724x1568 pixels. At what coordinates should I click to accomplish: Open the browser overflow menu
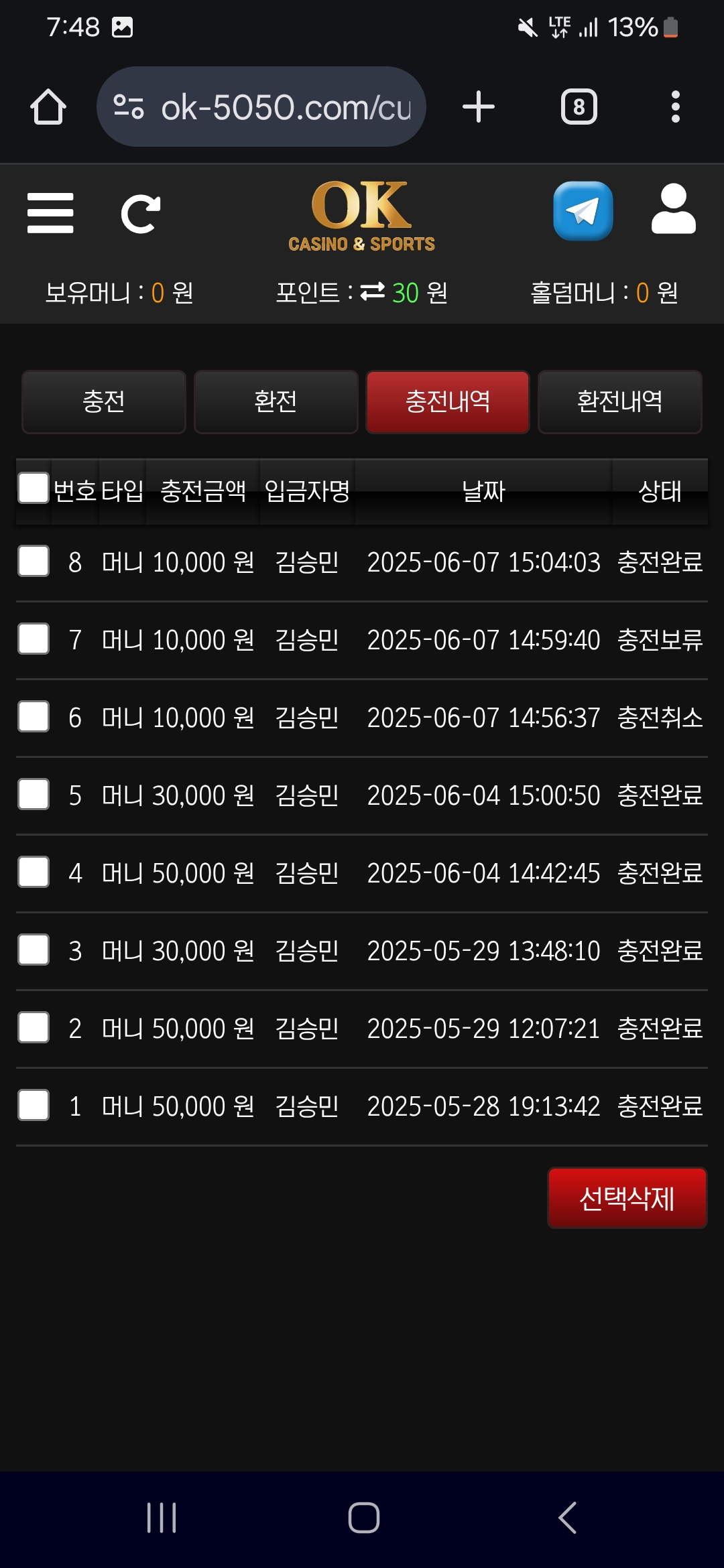point(676,107)
